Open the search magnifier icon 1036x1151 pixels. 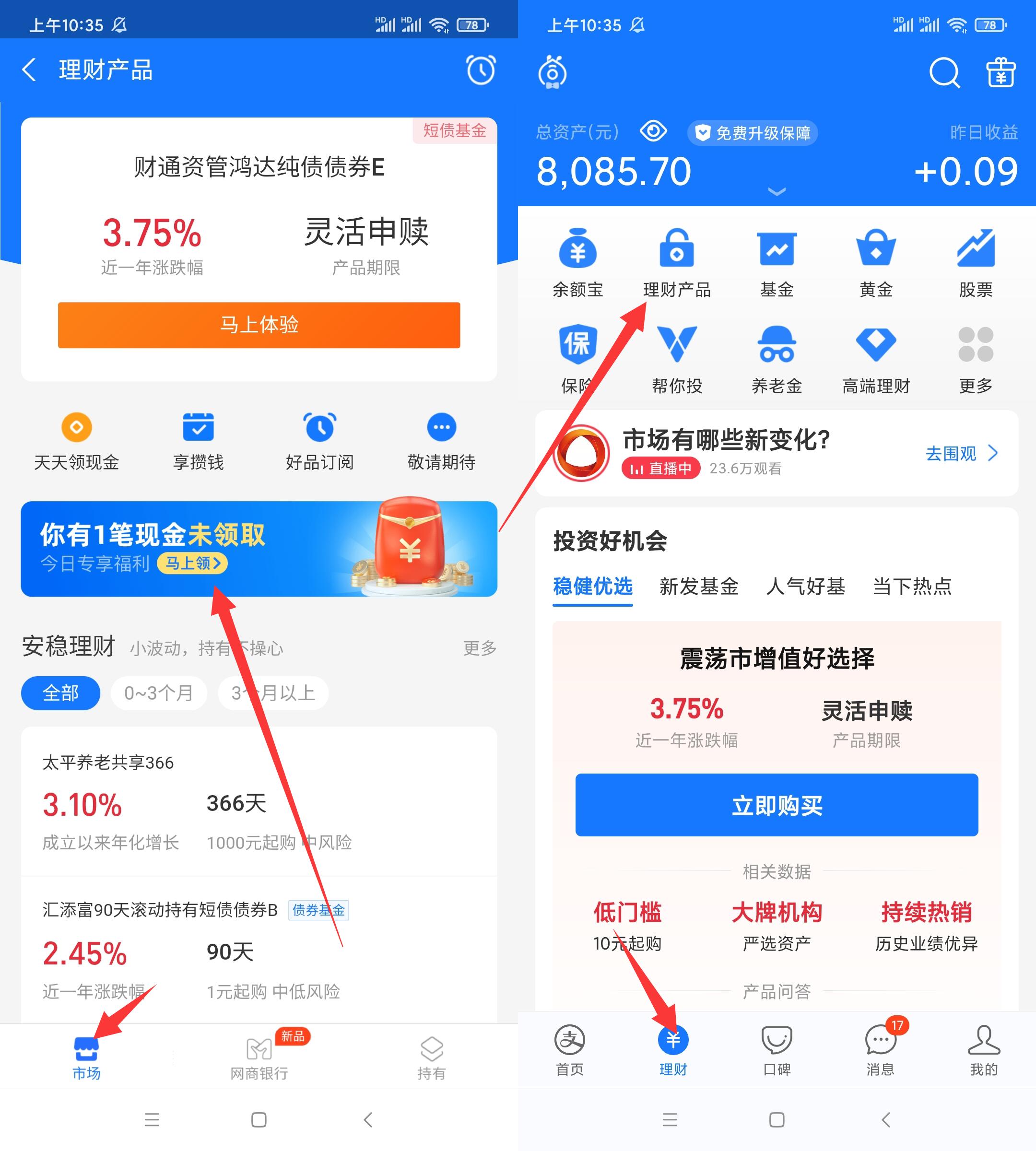tap(944, 72)
